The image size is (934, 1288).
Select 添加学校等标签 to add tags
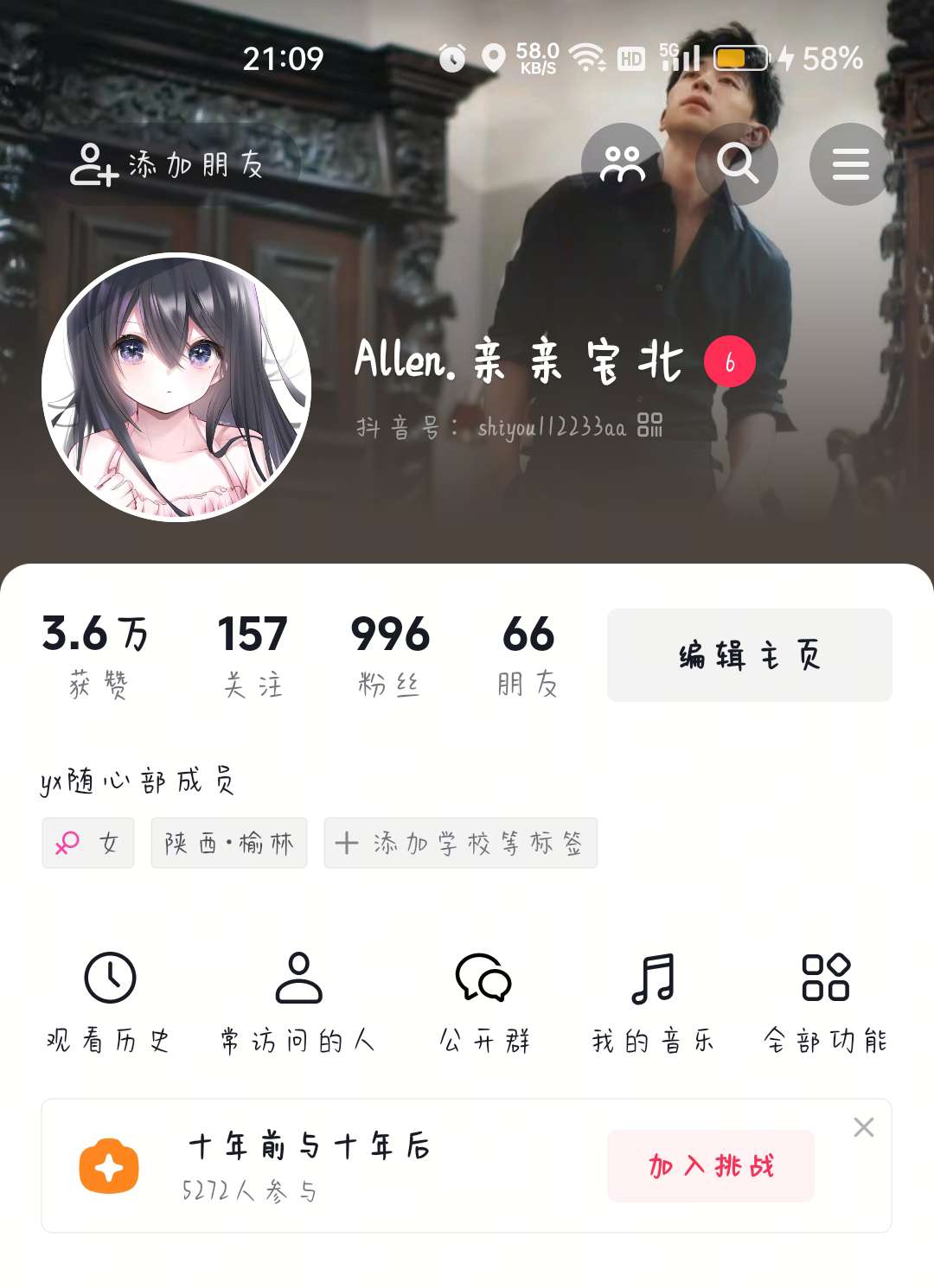461,843
